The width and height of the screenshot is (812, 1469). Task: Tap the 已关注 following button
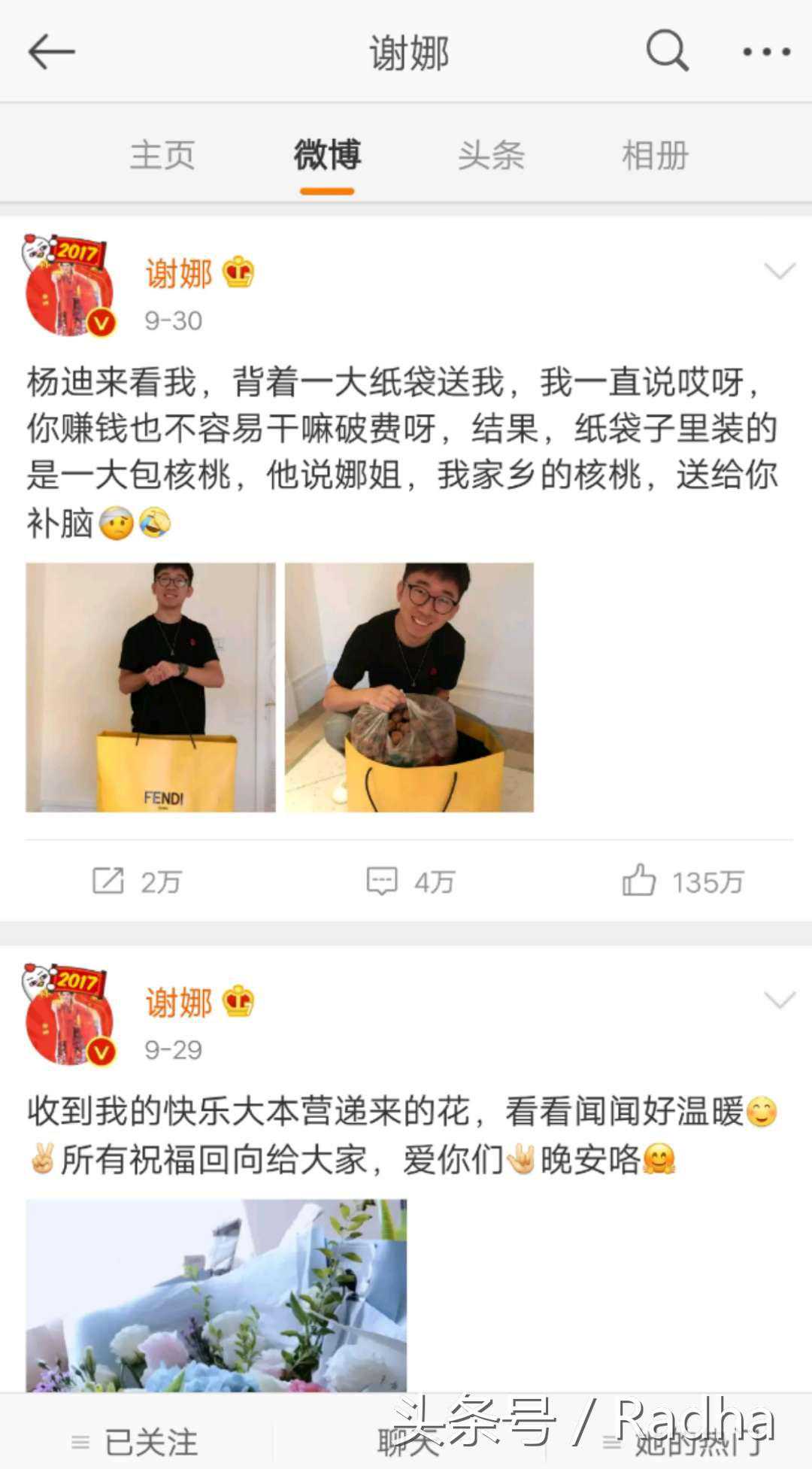(135, 1442)
